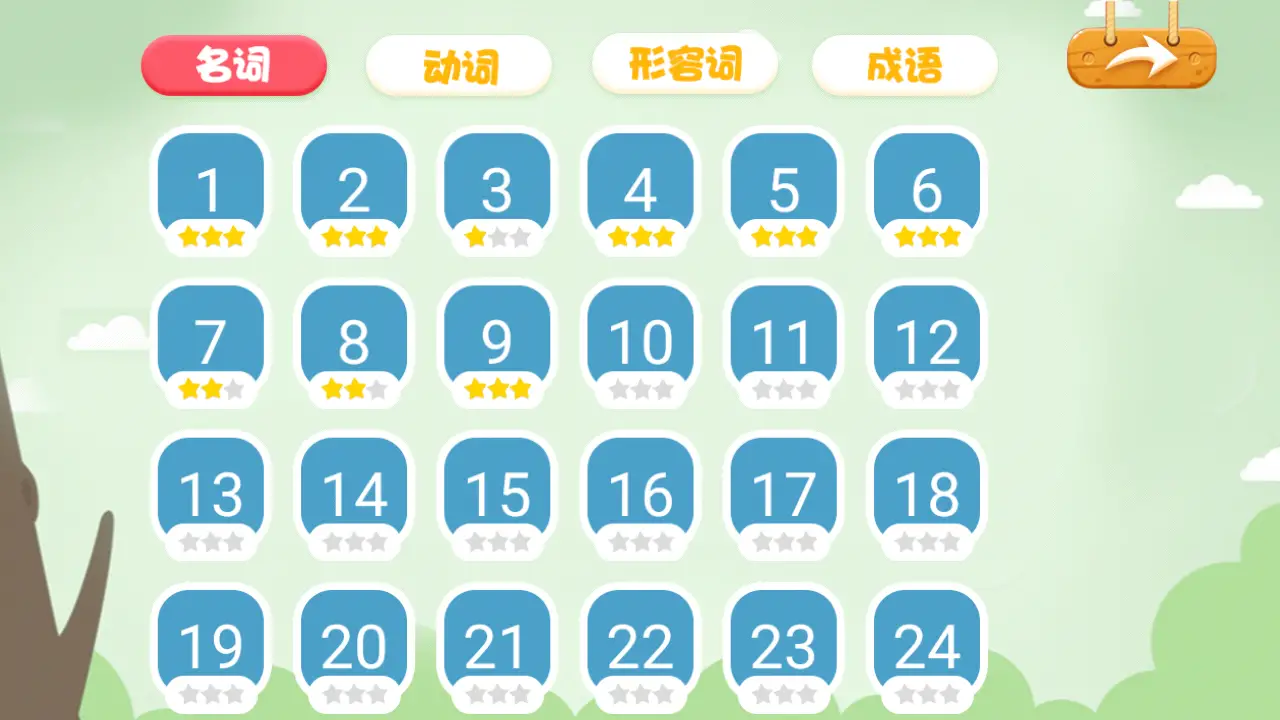Switch to the 形容词 tab
Viewport: 1280px width, 720px height.
[x=685, y=65]
